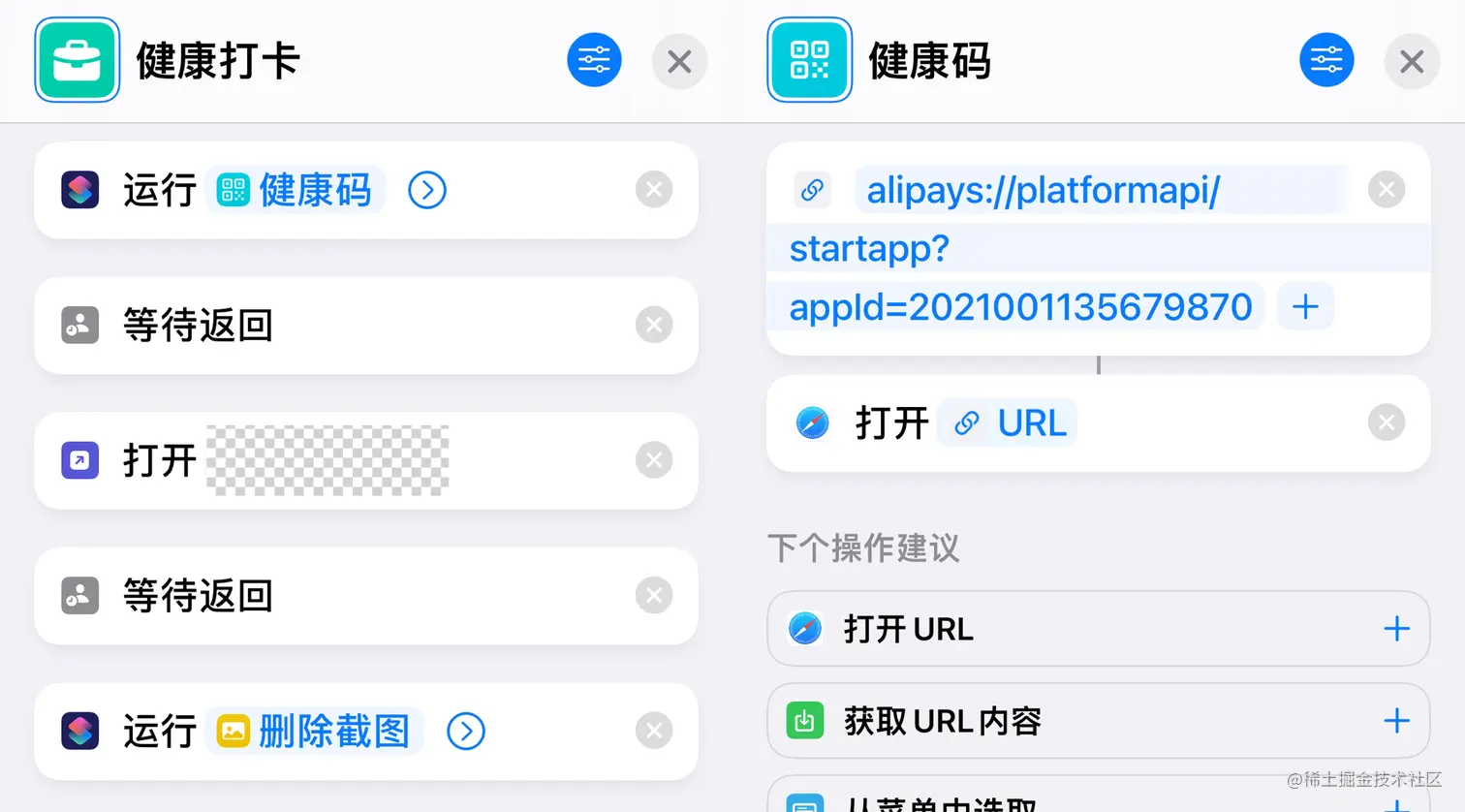Add the suggested 获取 URL 内容 action
1465x812 pixels.
1396,721
